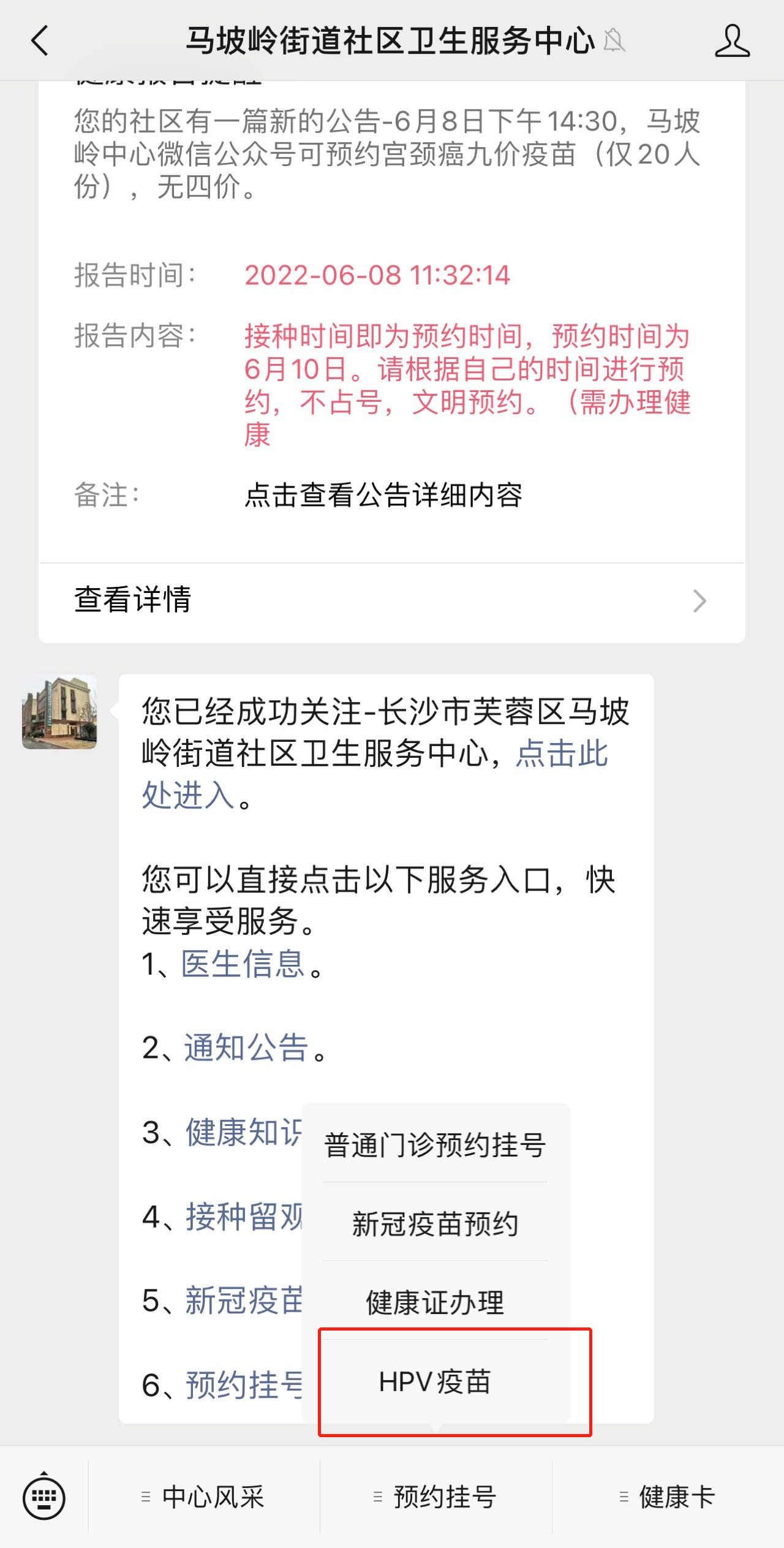
Task: Open the 健康卡 menu
Action: (668, 1497)
